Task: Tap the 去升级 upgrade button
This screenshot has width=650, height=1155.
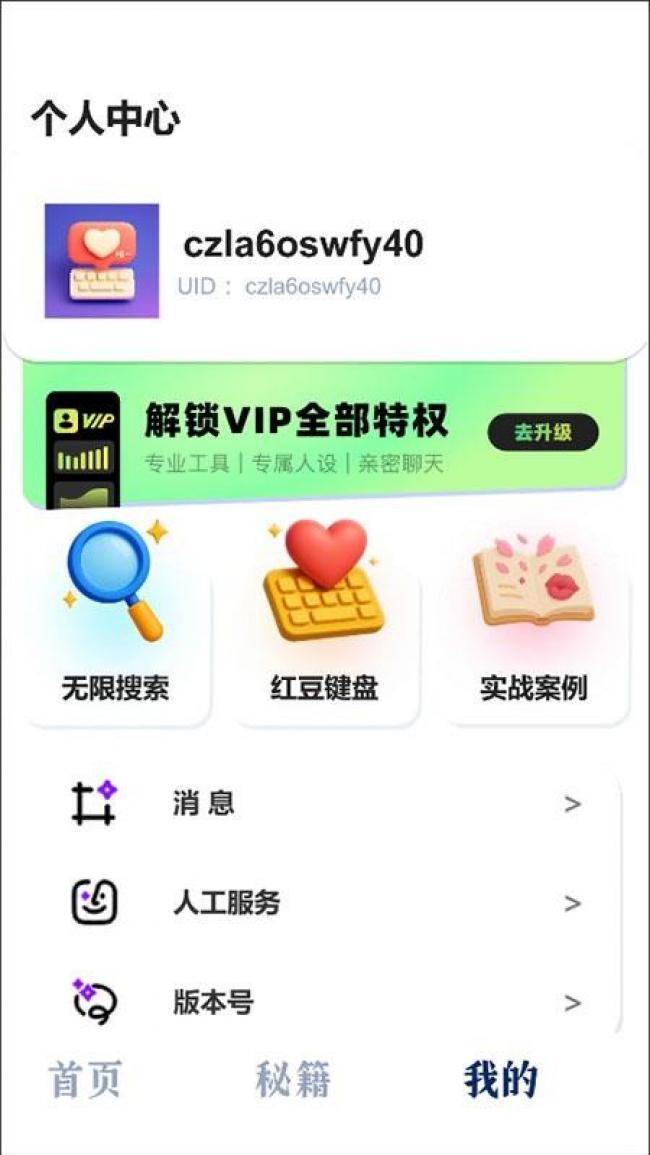Action: point(543,433)
